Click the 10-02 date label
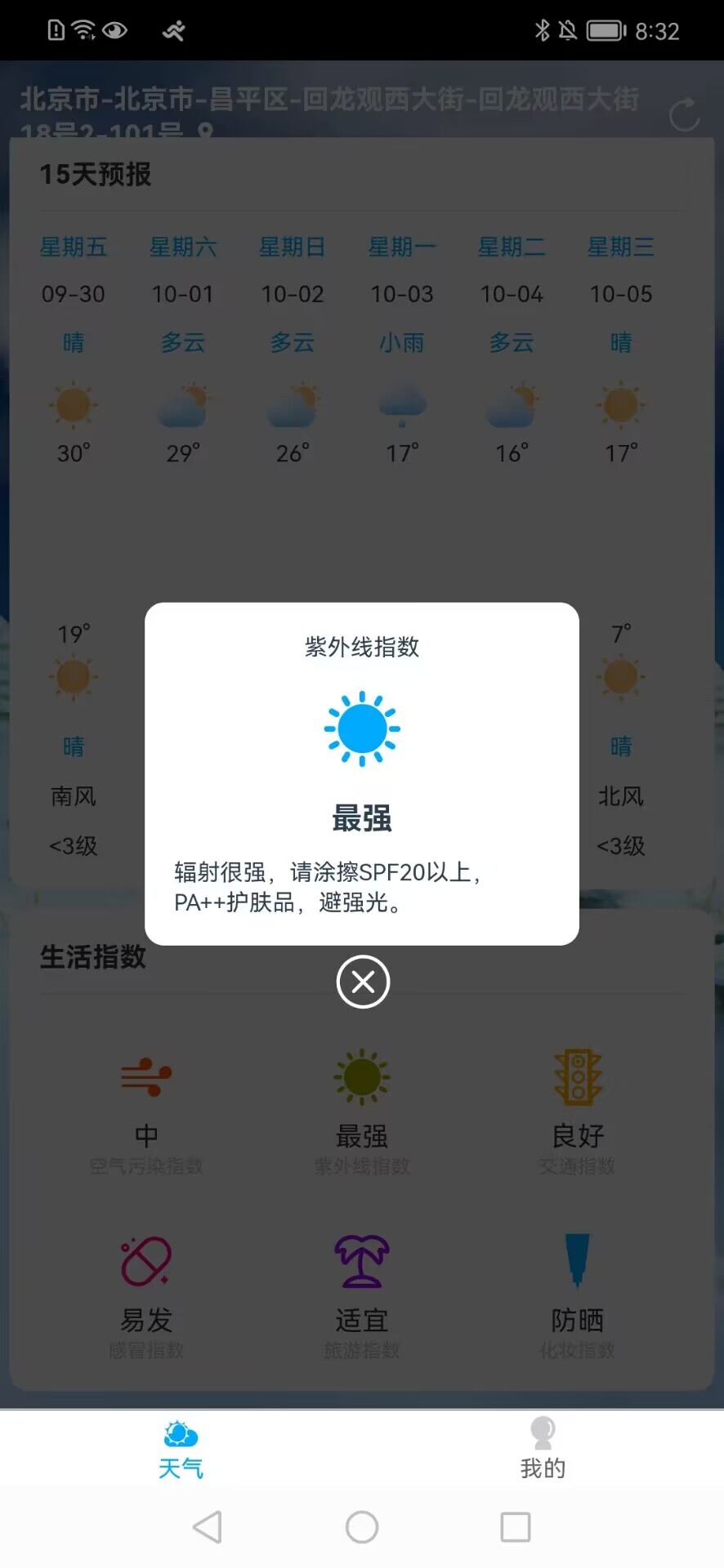This screenshot has width=724, height=1568. (x=292, y=294)
